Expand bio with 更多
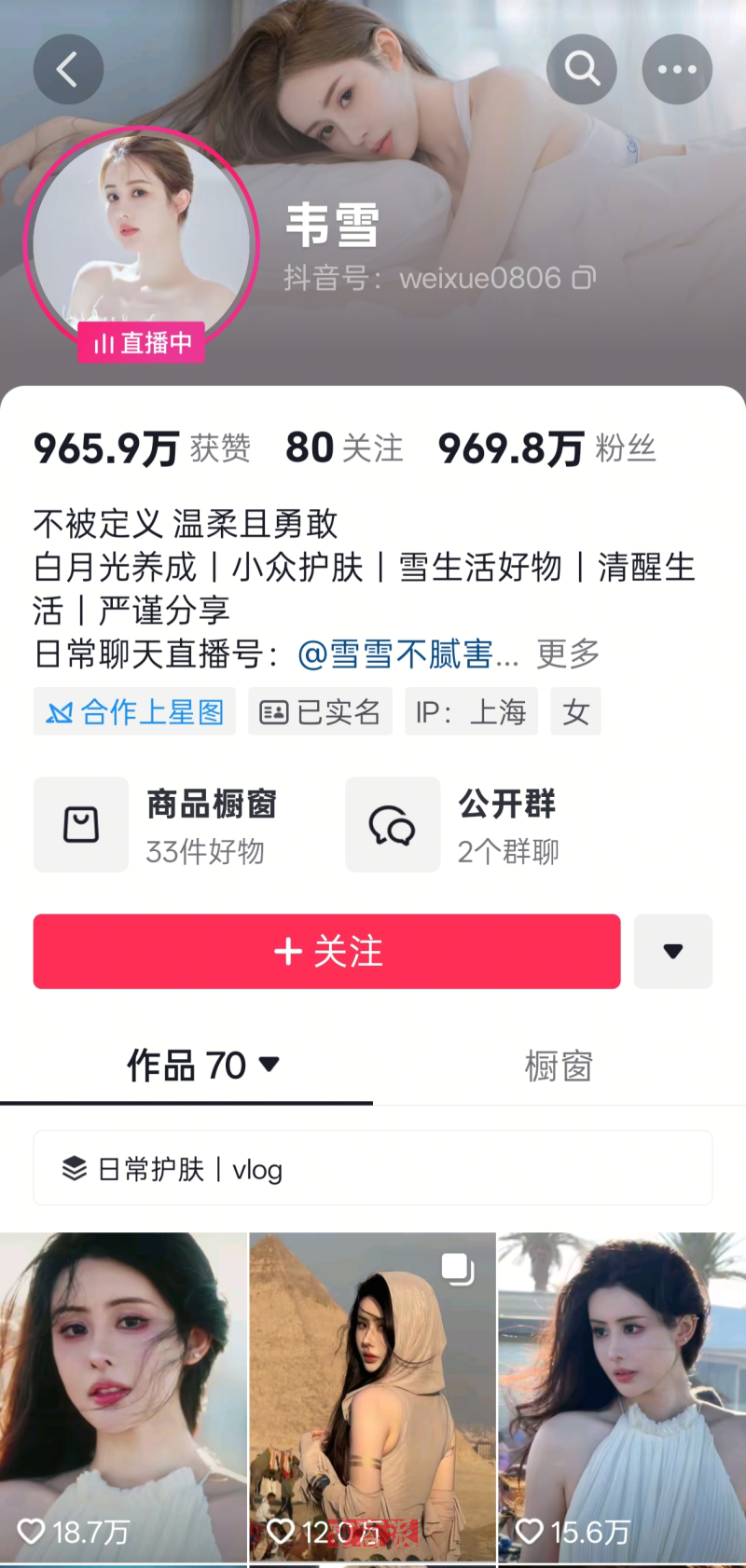The height and width of the screenshot is (1568, 746). tap(567, 654)
